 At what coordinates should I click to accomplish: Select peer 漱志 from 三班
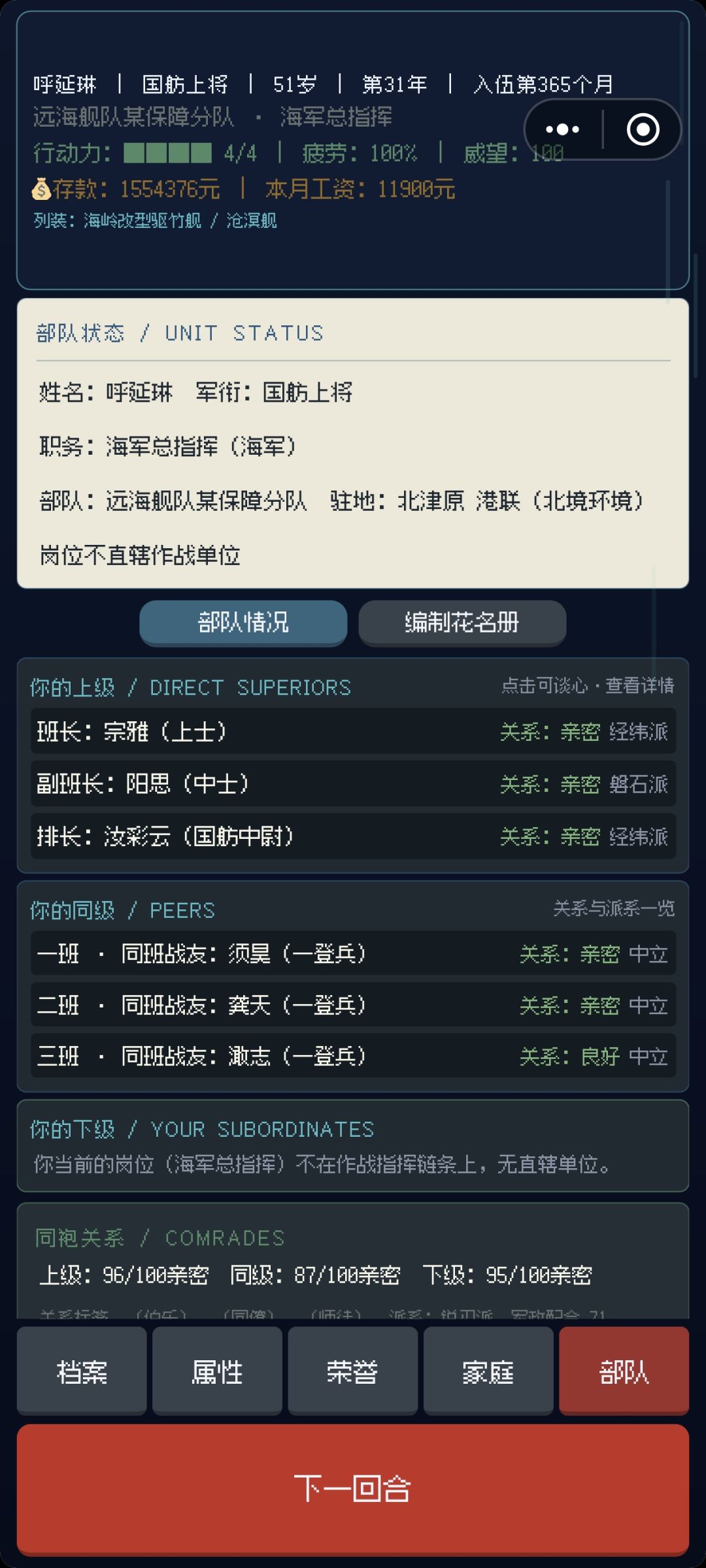353,1055
